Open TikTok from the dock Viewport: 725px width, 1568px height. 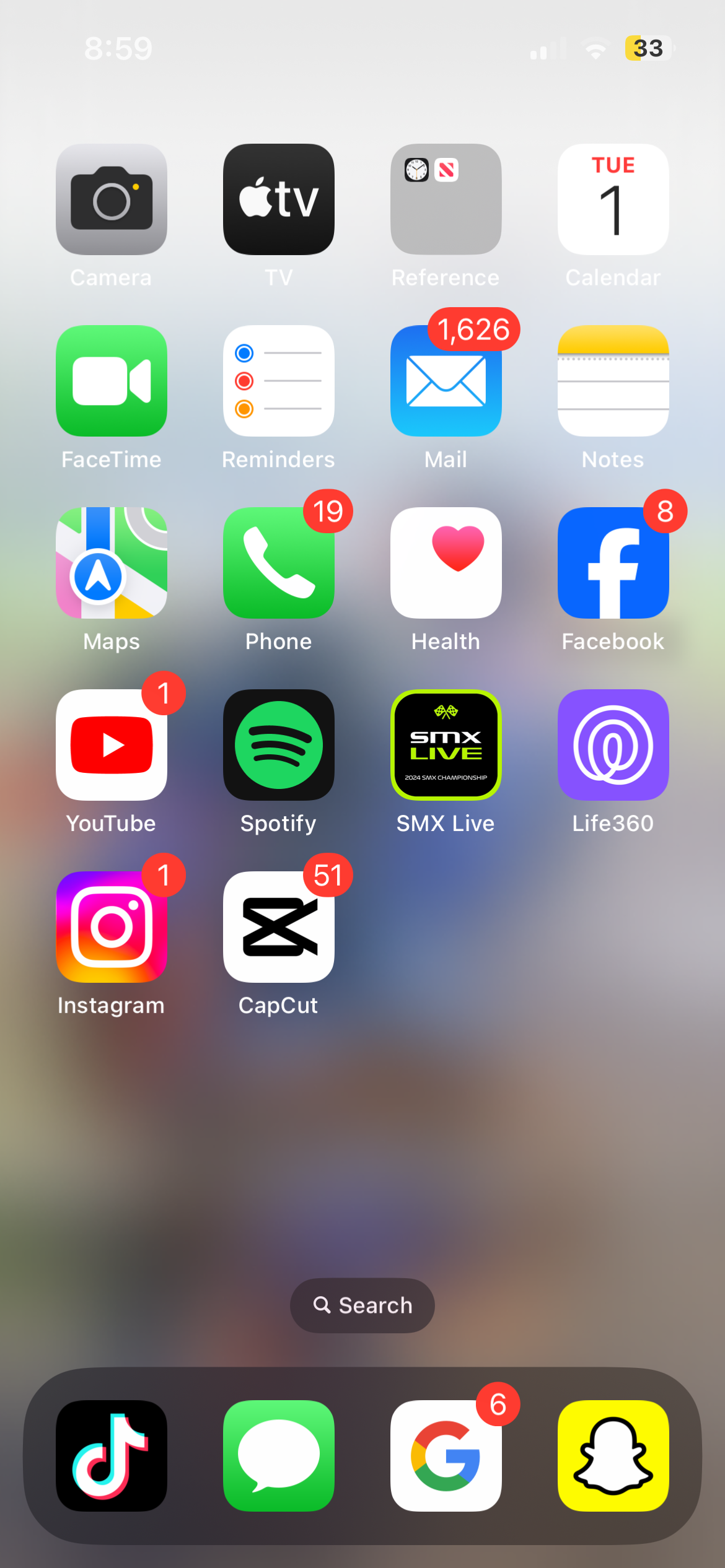(x=112, y=1456)
